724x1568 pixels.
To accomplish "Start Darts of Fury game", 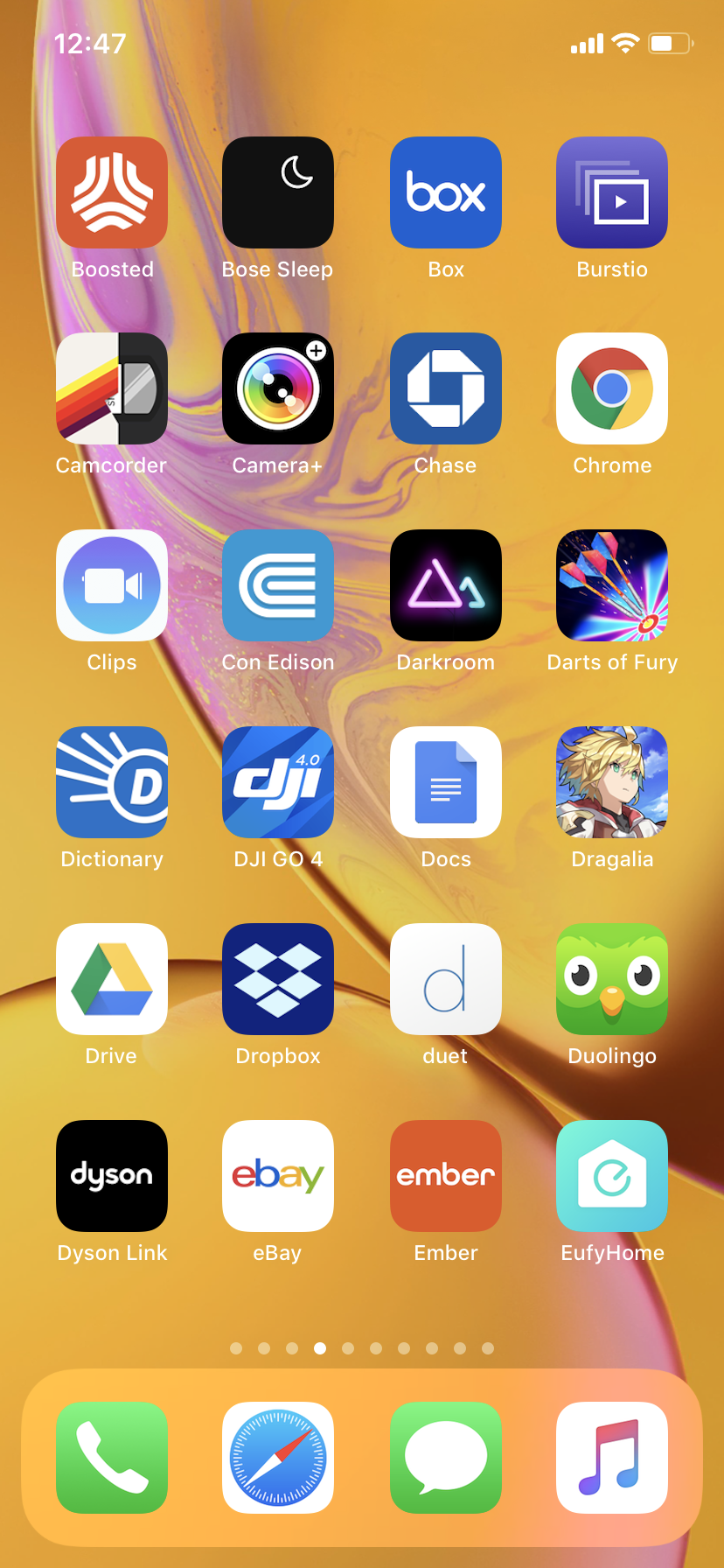I will [612, 585].
